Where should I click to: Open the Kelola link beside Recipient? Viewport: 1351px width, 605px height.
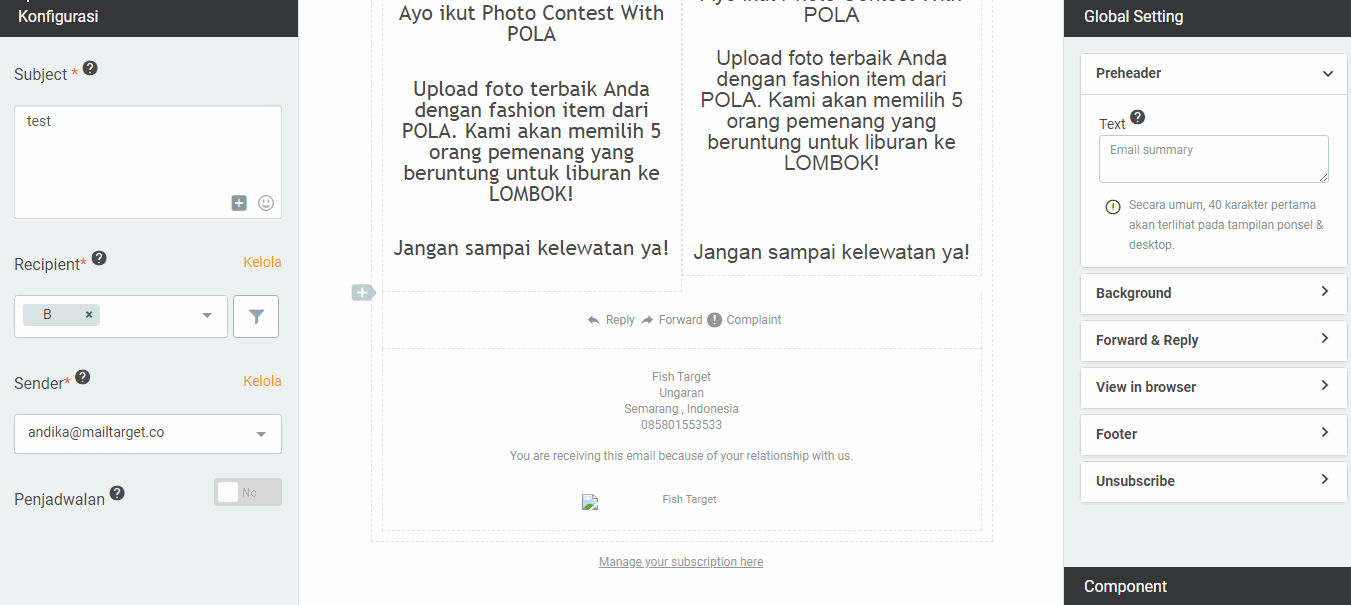262,262
